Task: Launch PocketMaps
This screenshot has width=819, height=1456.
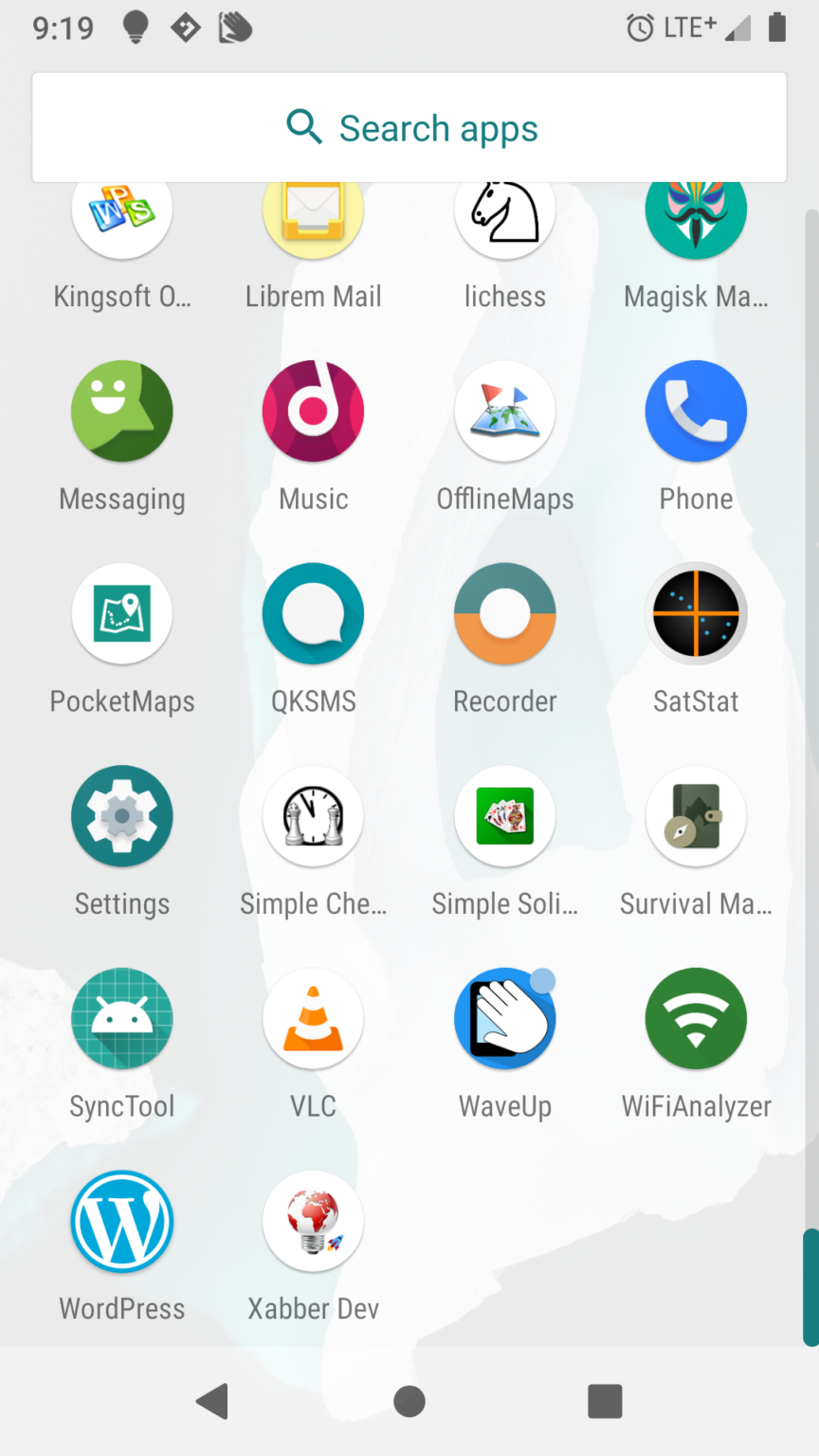Action: 122,614
